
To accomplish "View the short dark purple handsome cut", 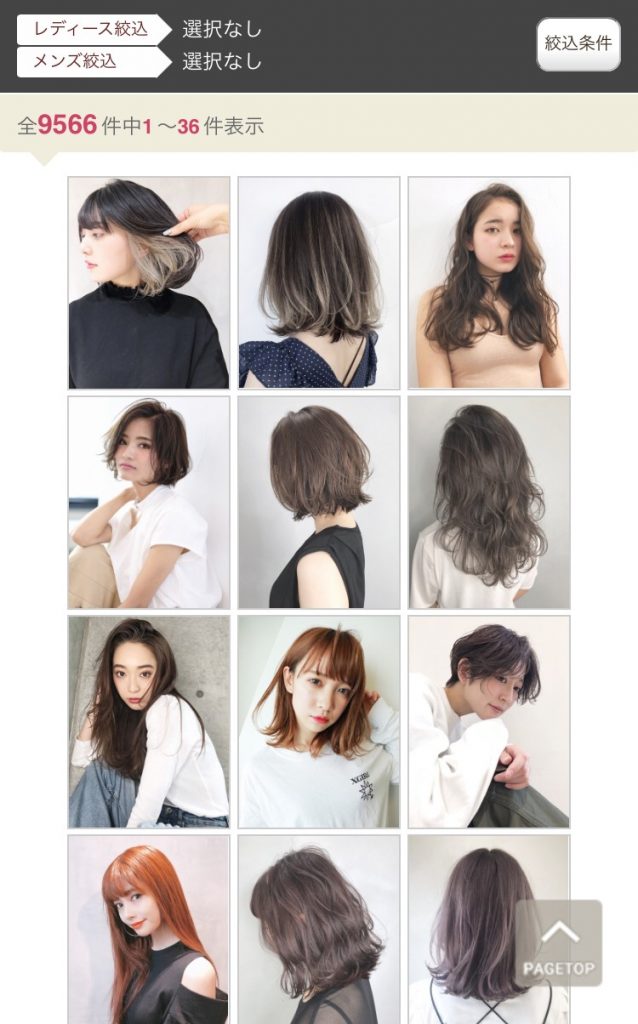I will point(489,721).
